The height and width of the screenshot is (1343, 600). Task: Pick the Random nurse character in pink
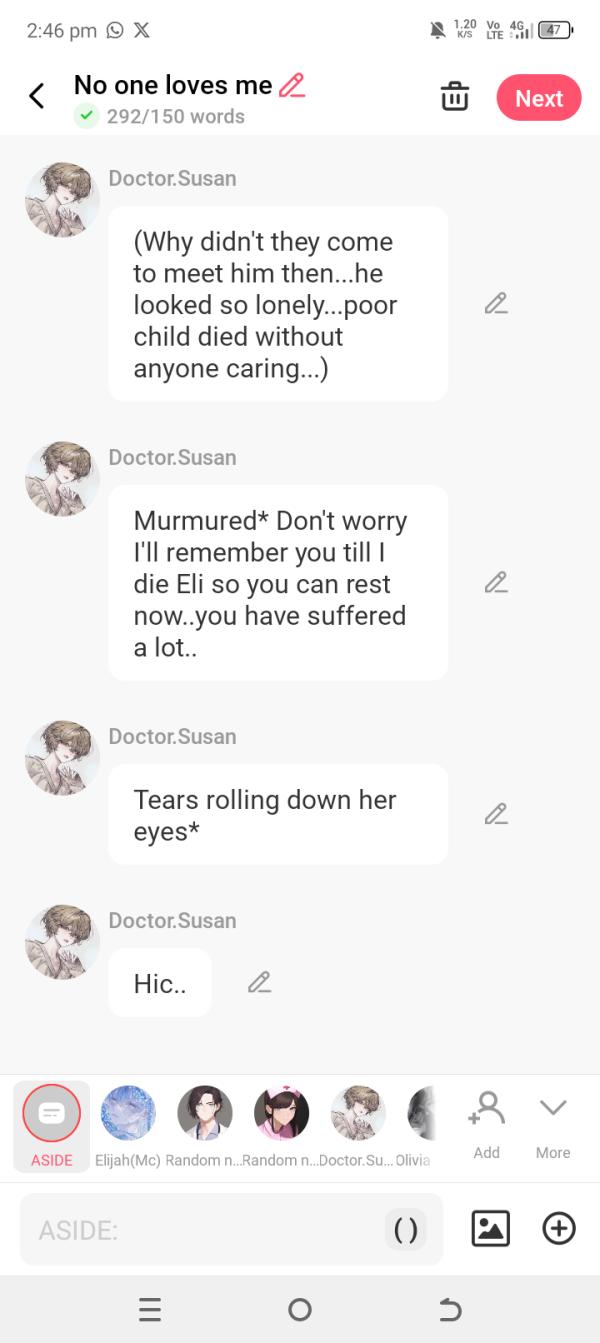[x=281, y=1114]
